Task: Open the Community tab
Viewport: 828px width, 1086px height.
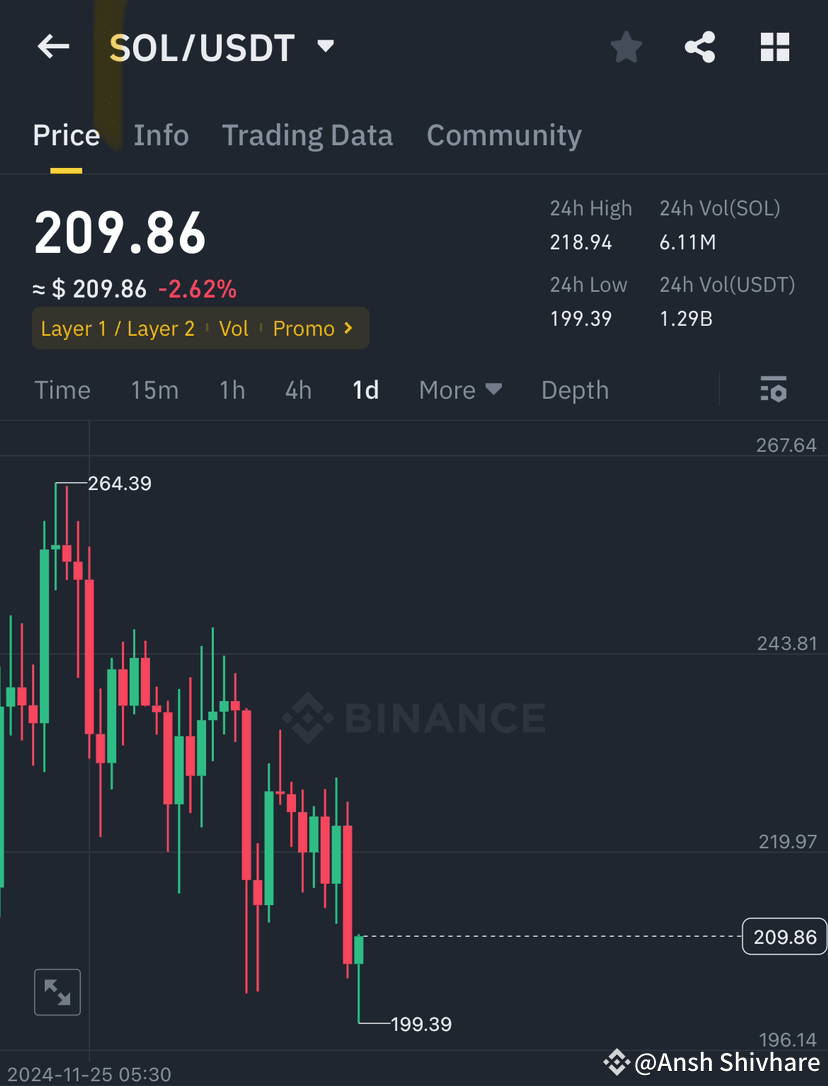Action: coord(504,135)
